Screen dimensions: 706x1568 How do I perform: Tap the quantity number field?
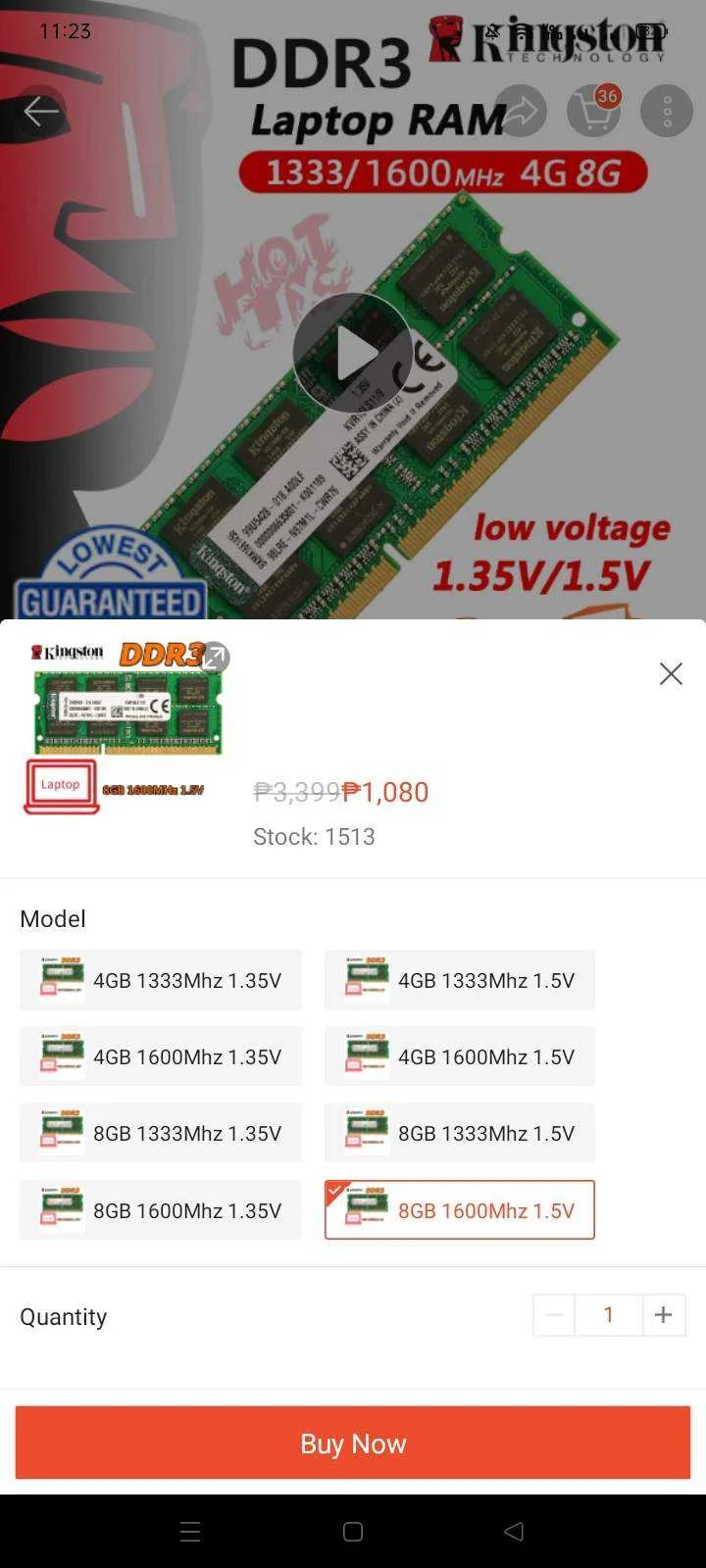609,1315
